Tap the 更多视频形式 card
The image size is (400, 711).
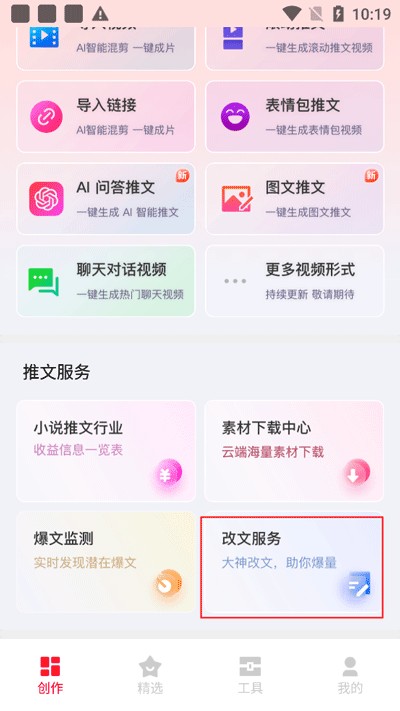pos(295,281)
